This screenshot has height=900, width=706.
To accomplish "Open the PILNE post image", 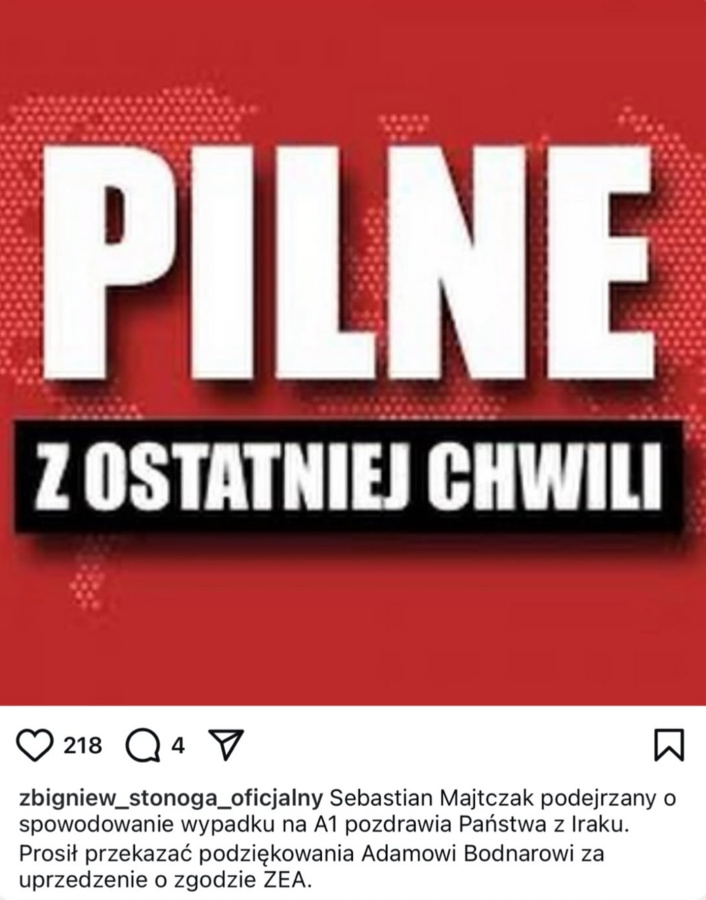I will click(353, 350).
